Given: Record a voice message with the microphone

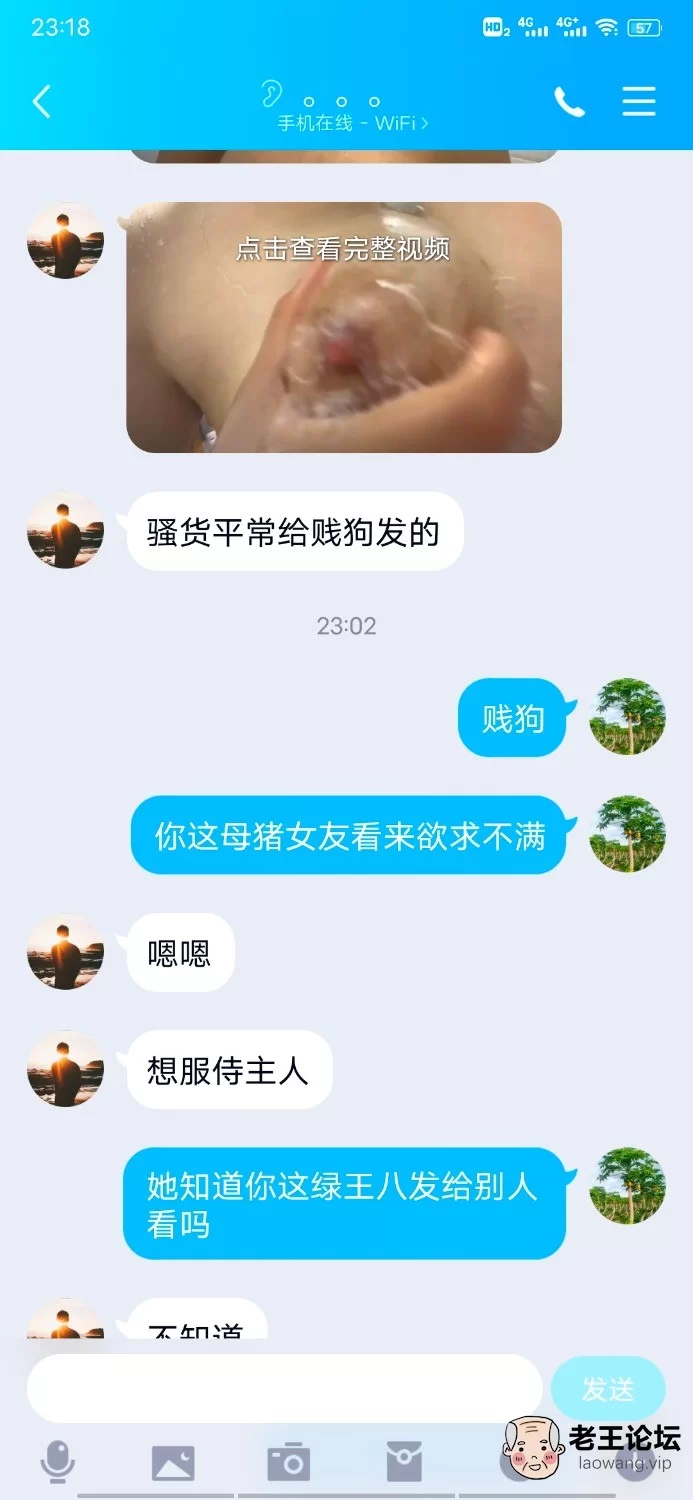Looking at the screenshot, I should [x=57, y=1462].
